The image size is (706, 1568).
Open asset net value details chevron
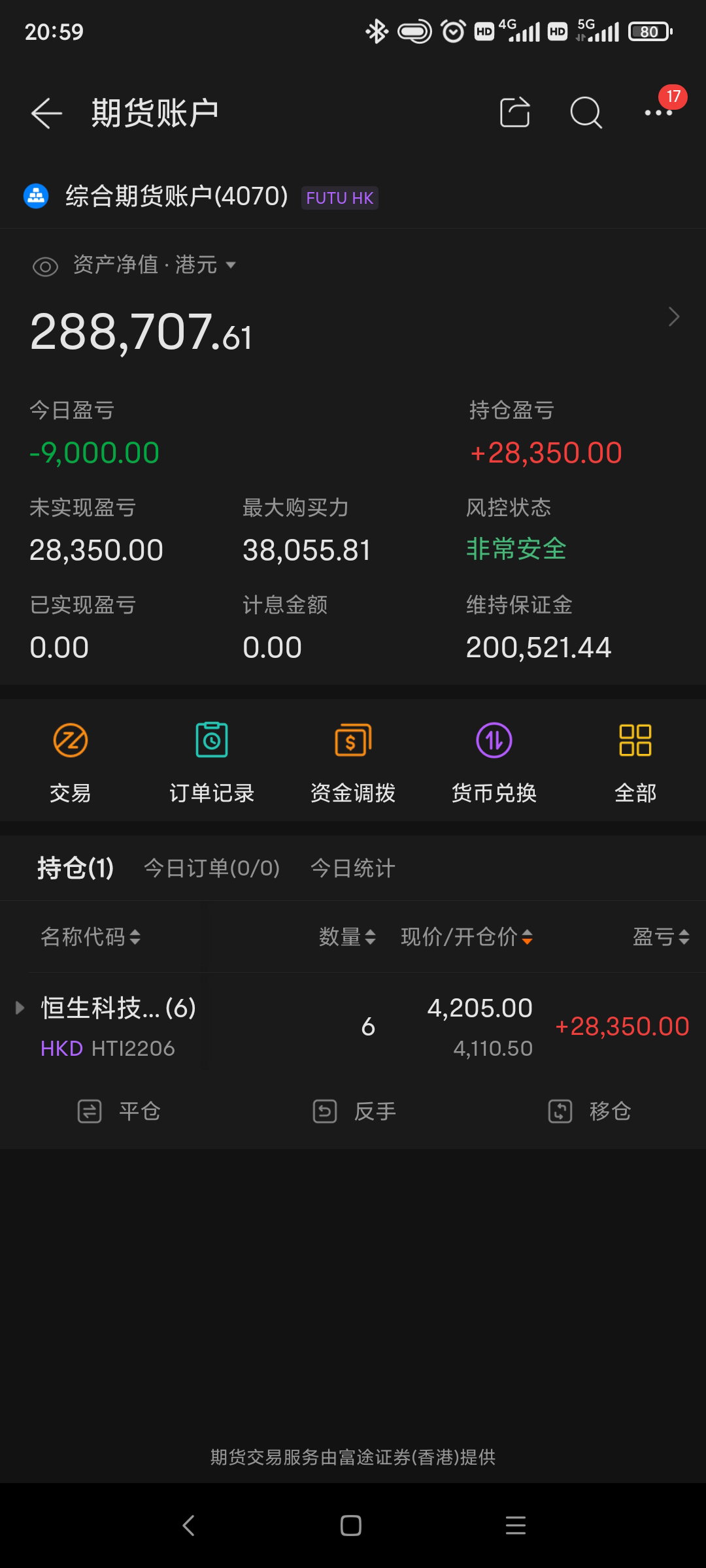674,318
